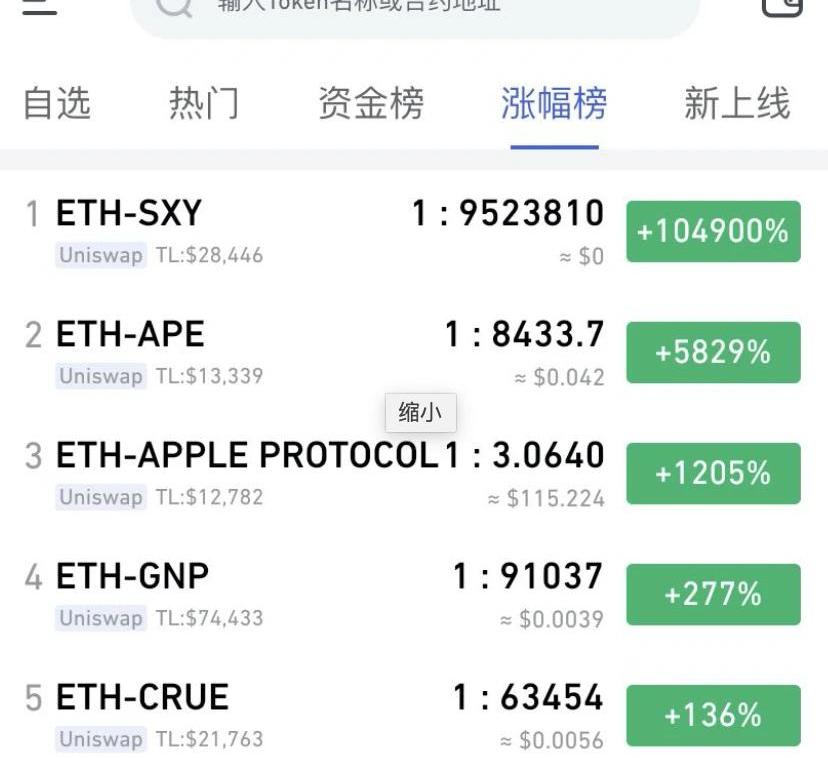Tap the +277% change button
The height and width of the screenshot is (758, 828).
tap(713, 595)
